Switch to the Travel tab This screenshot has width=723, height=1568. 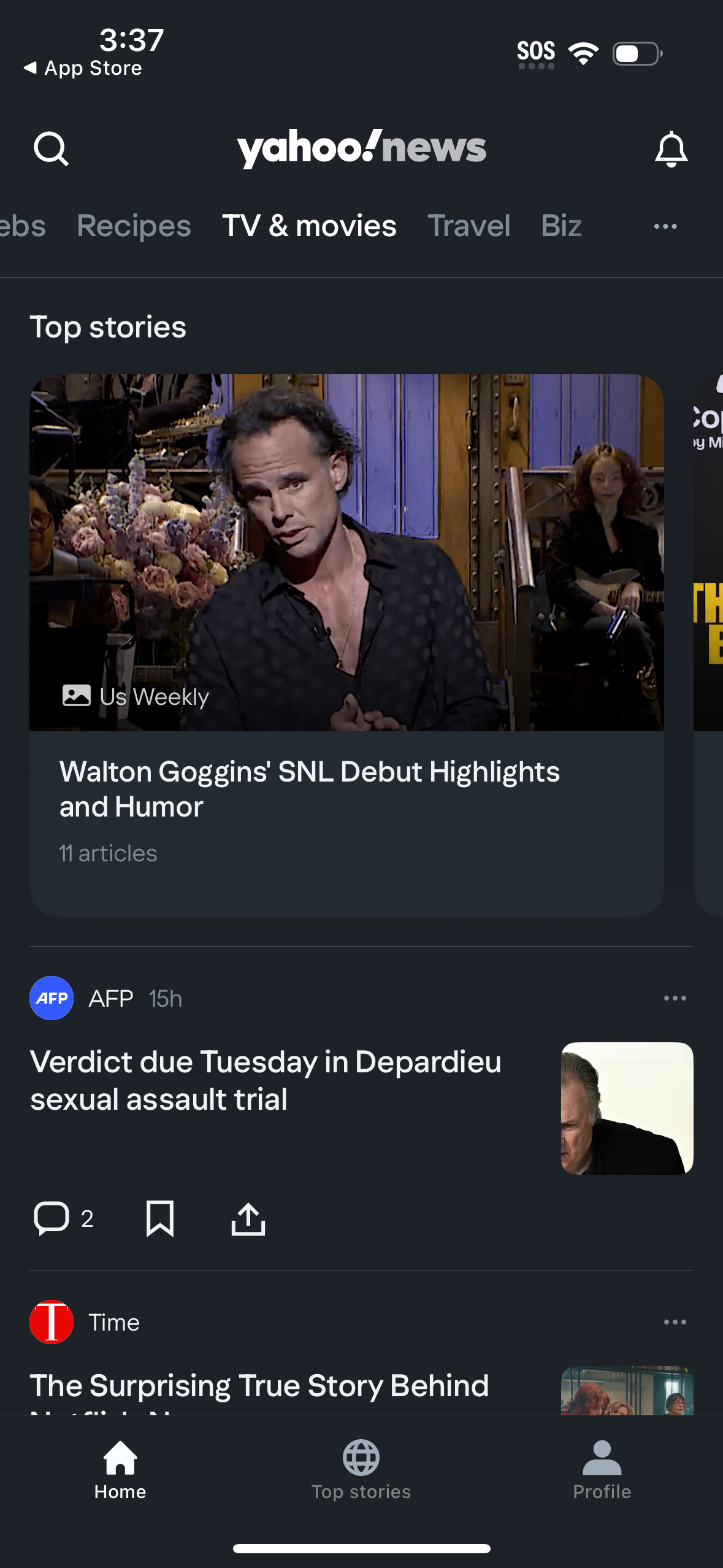click(468, 226)
